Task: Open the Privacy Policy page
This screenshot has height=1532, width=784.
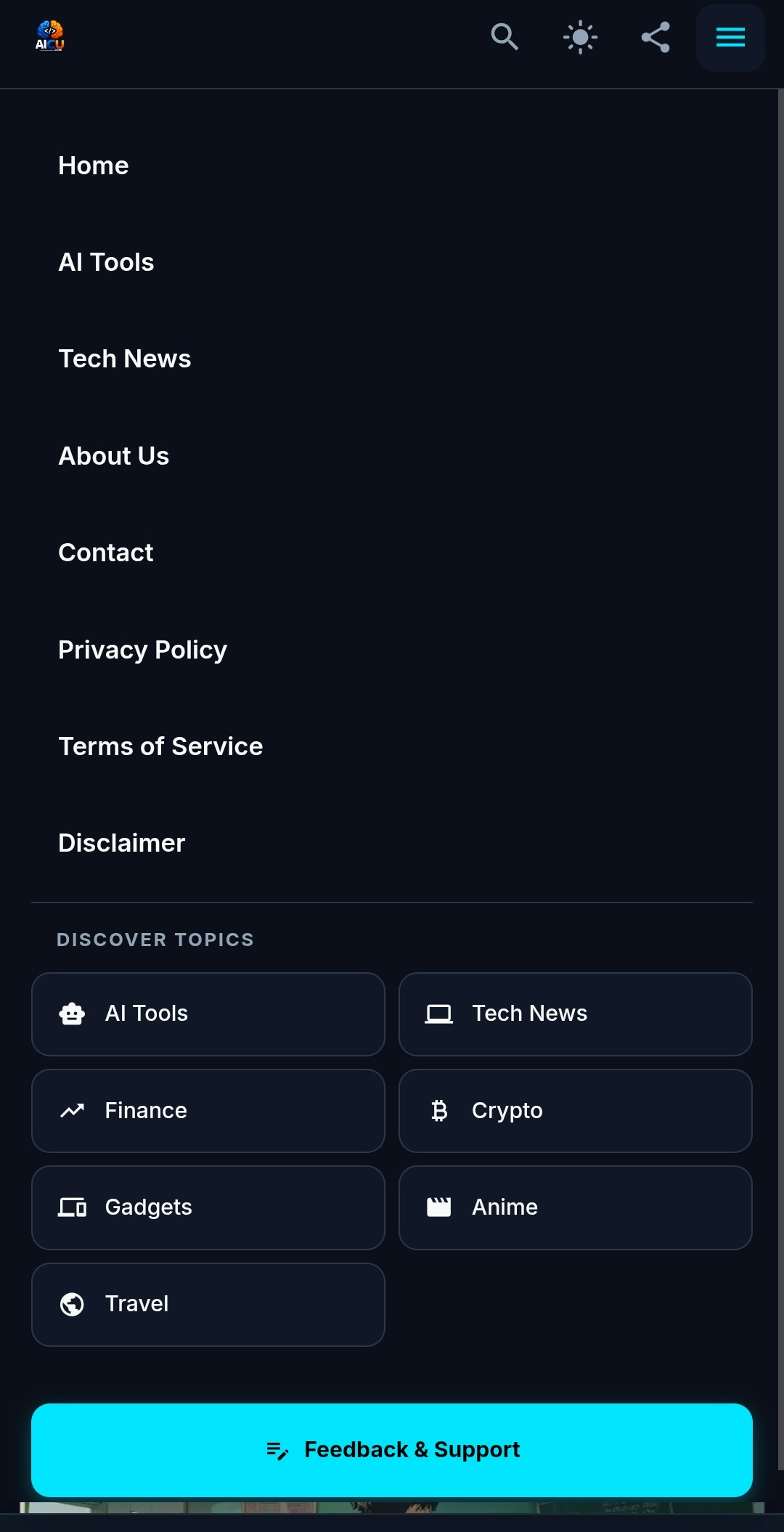Action: pyautogui.click(x=142, y=650)
